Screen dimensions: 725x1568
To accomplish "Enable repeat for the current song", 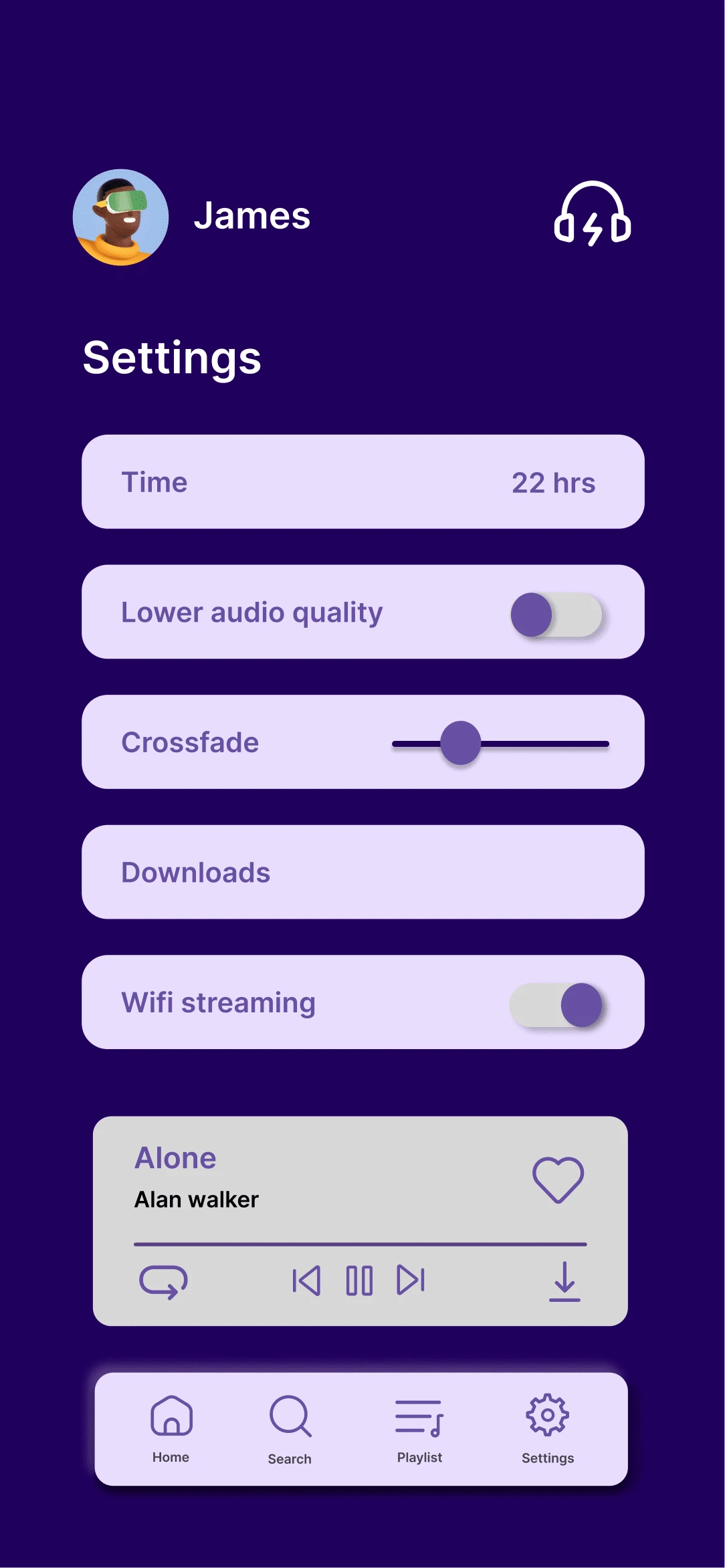I will [163, 1281].
